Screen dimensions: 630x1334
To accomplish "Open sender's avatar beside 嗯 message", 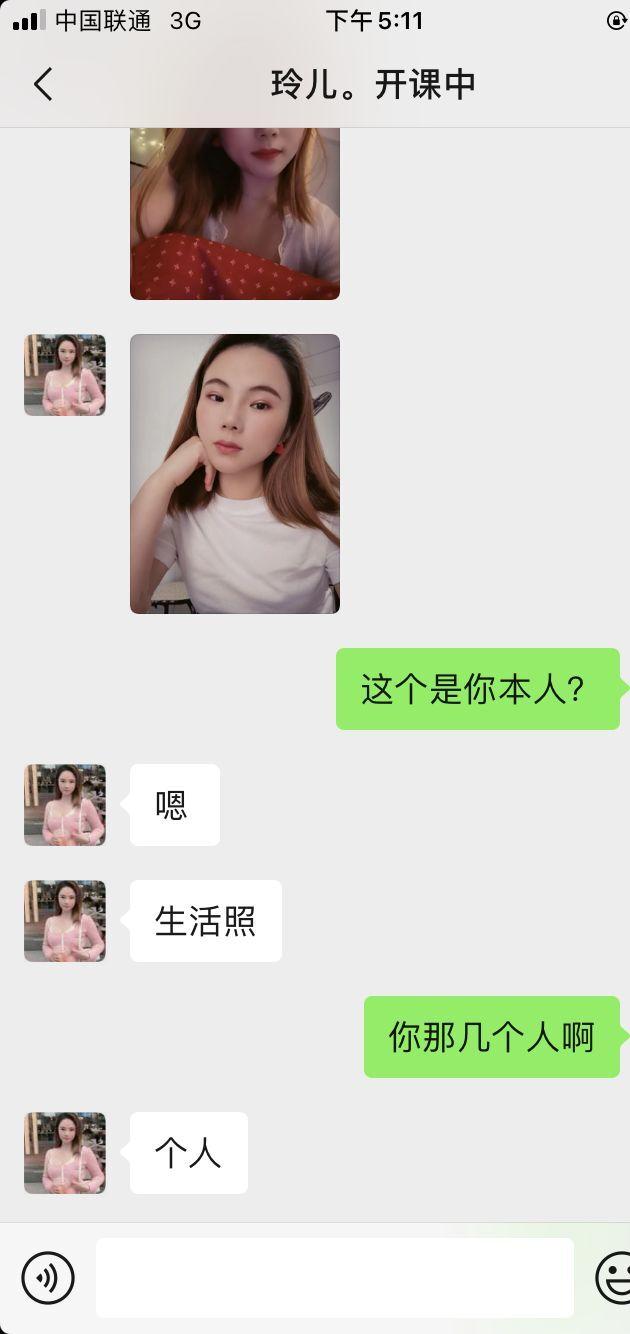I will (65, 805).
